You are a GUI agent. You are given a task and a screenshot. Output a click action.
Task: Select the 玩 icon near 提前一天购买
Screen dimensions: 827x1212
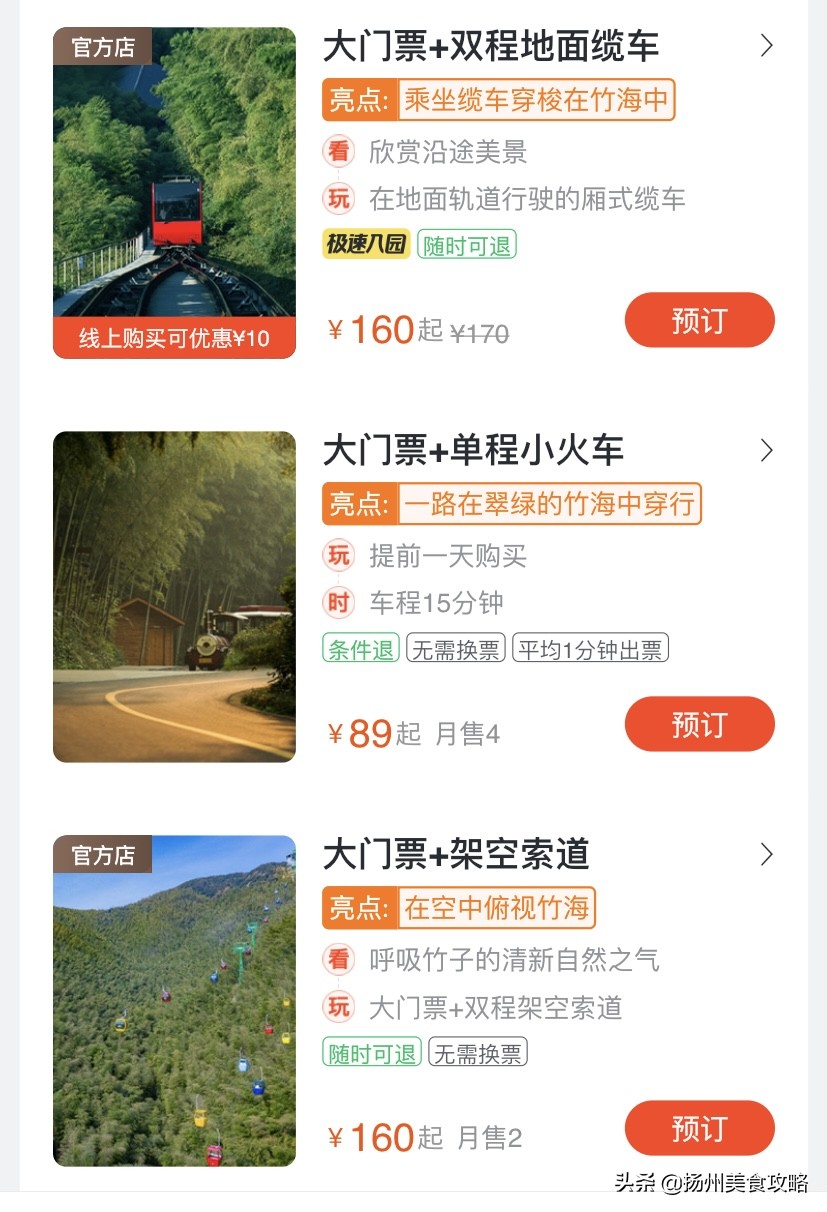339,557
